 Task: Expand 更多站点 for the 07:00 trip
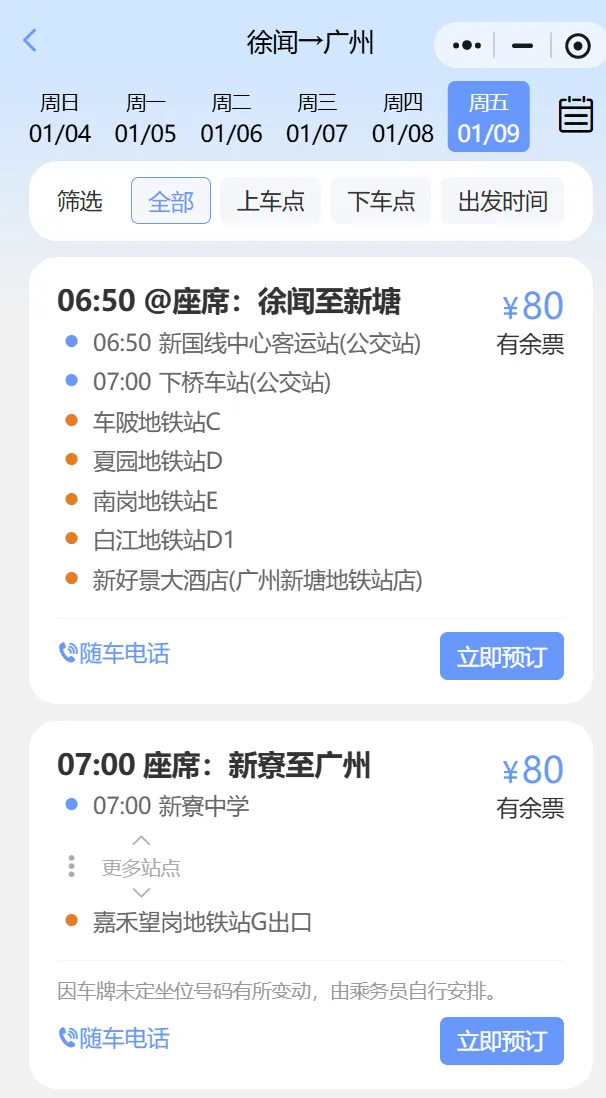coord(141,867)
